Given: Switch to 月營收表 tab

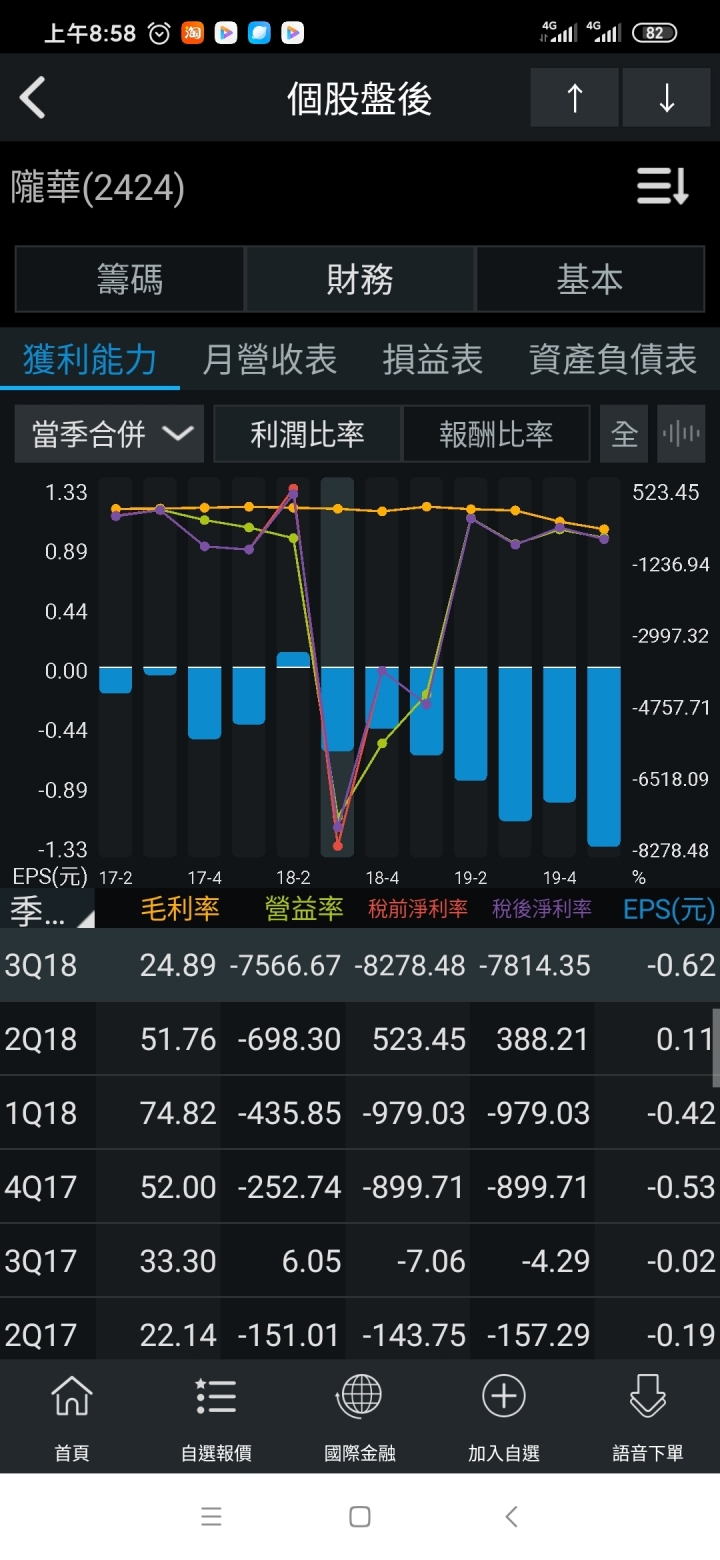Looking at the screenshot, I should coord(270,359).
